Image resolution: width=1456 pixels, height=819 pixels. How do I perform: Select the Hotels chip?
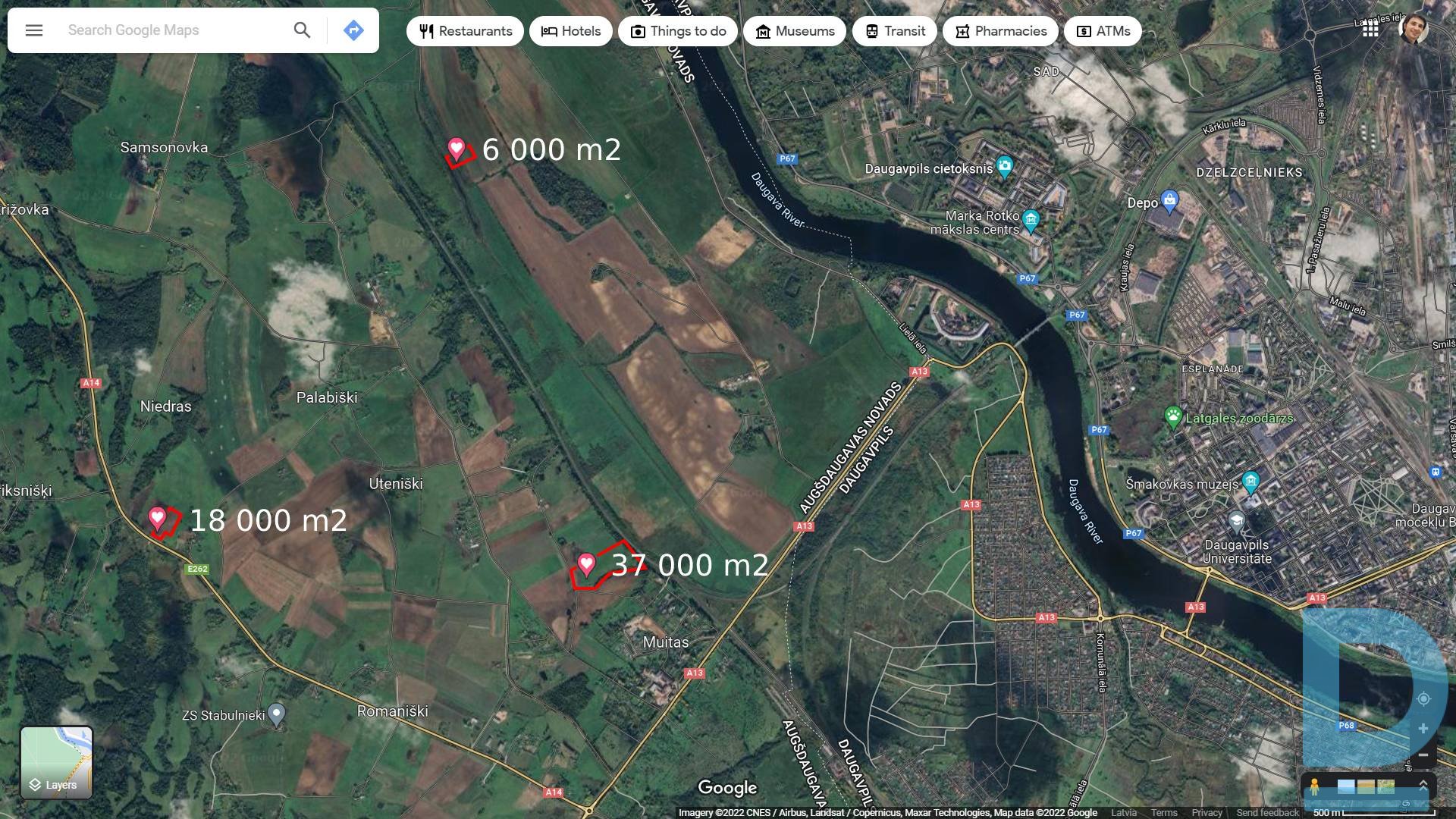point(570,31)
